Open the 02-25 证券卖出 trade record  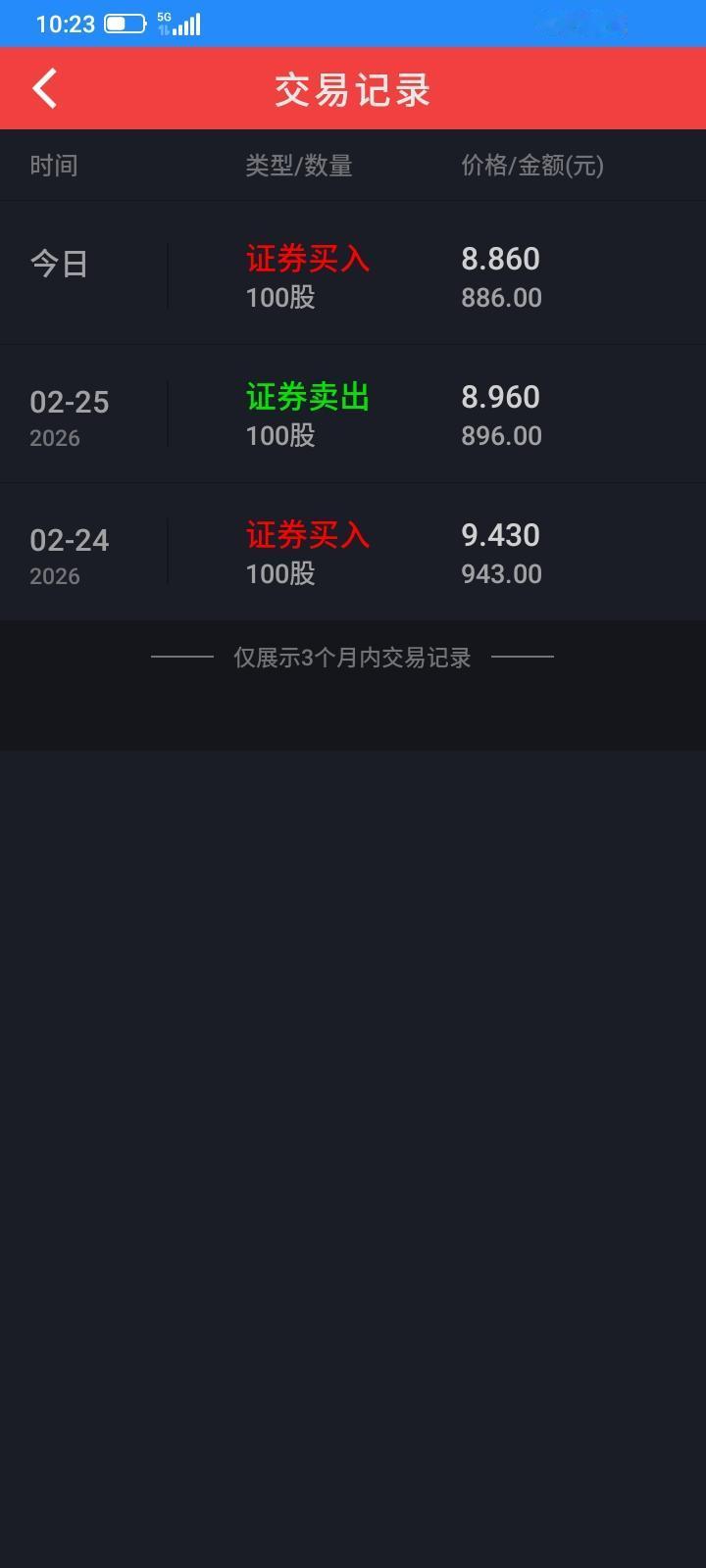click(353, 414)
